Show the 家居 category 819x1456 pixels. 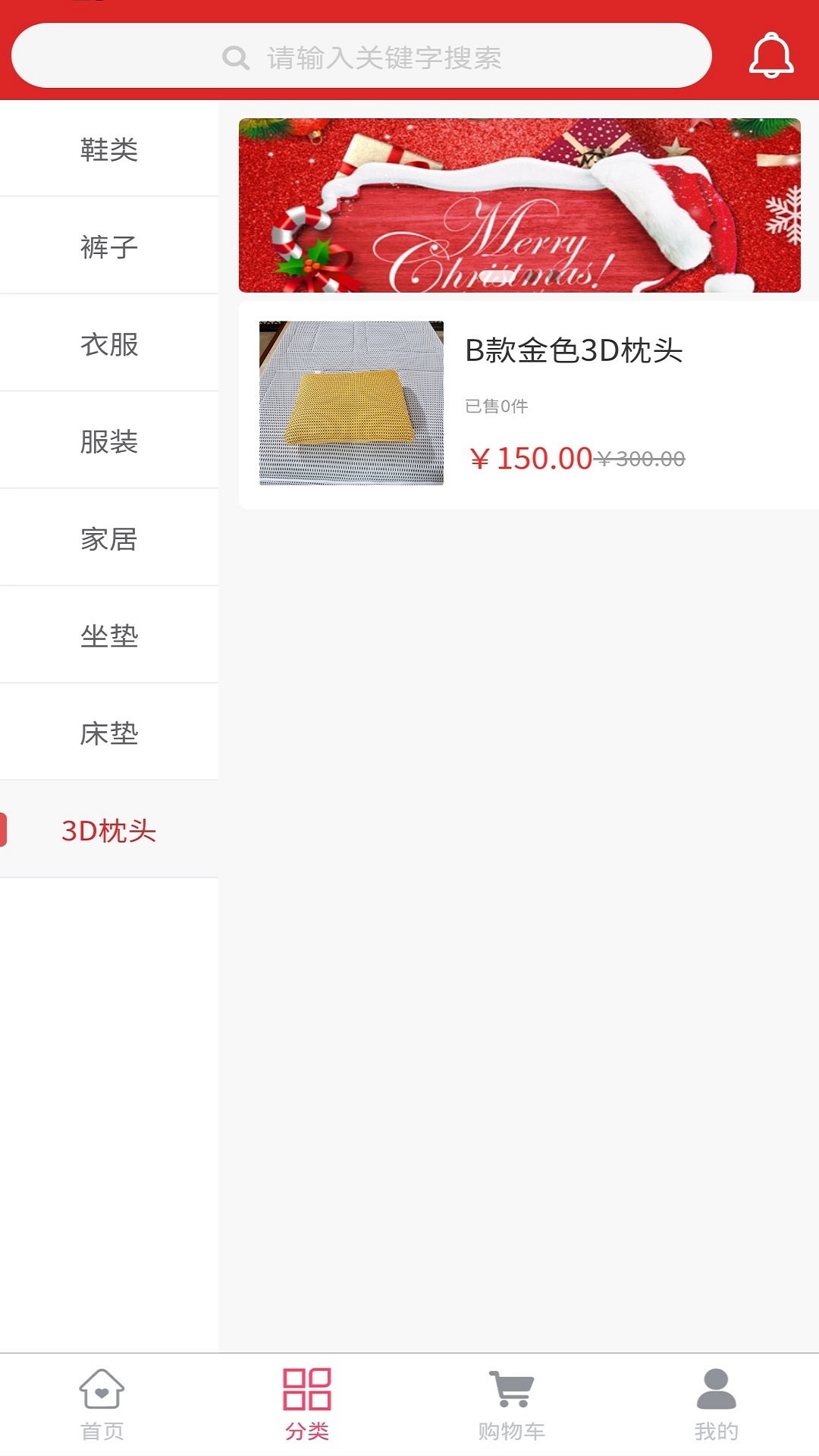click(109, 538)
